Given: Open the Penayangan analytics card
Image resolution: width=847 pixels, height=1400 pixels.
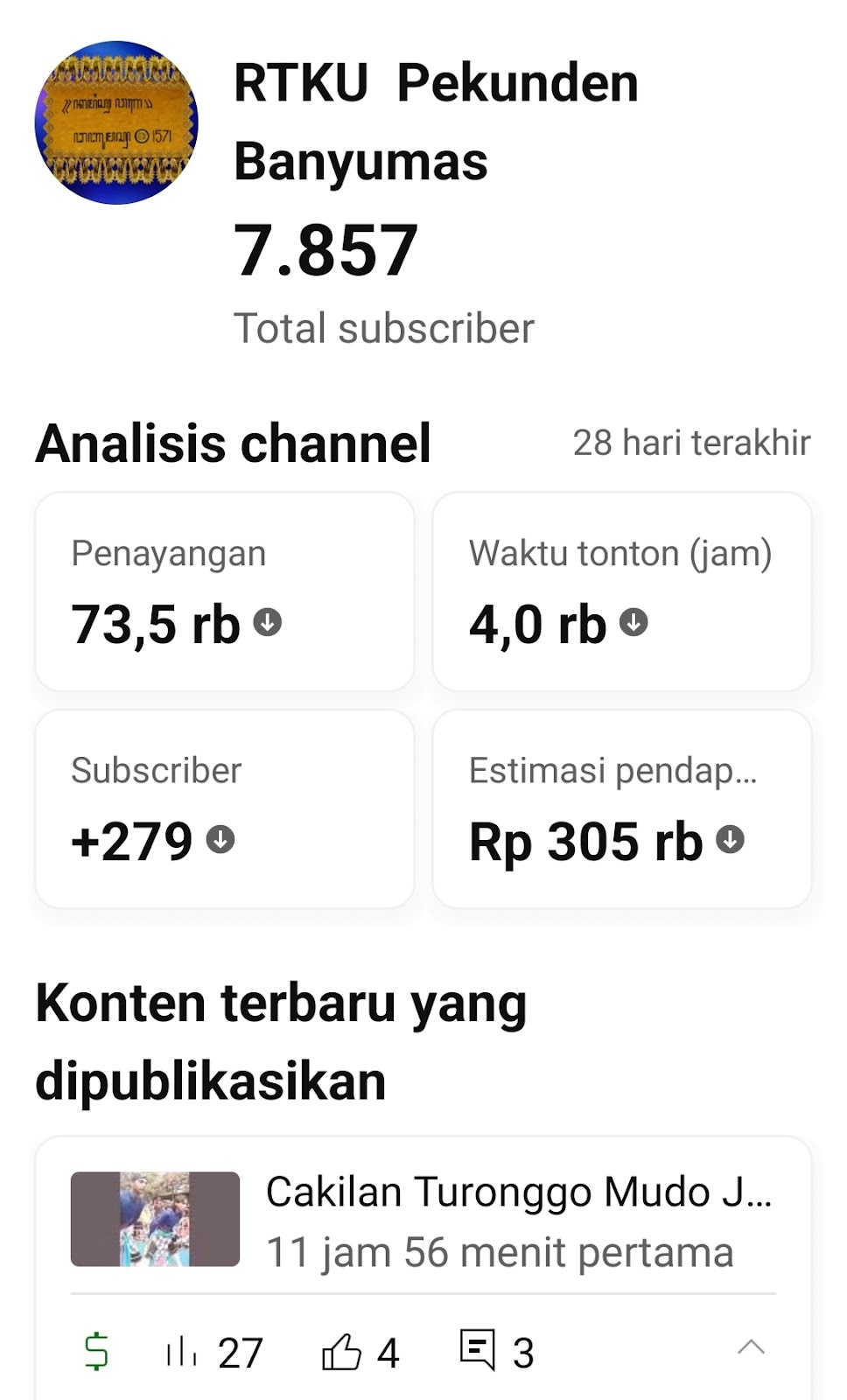Looking at the screenshot, I should 224,591.
